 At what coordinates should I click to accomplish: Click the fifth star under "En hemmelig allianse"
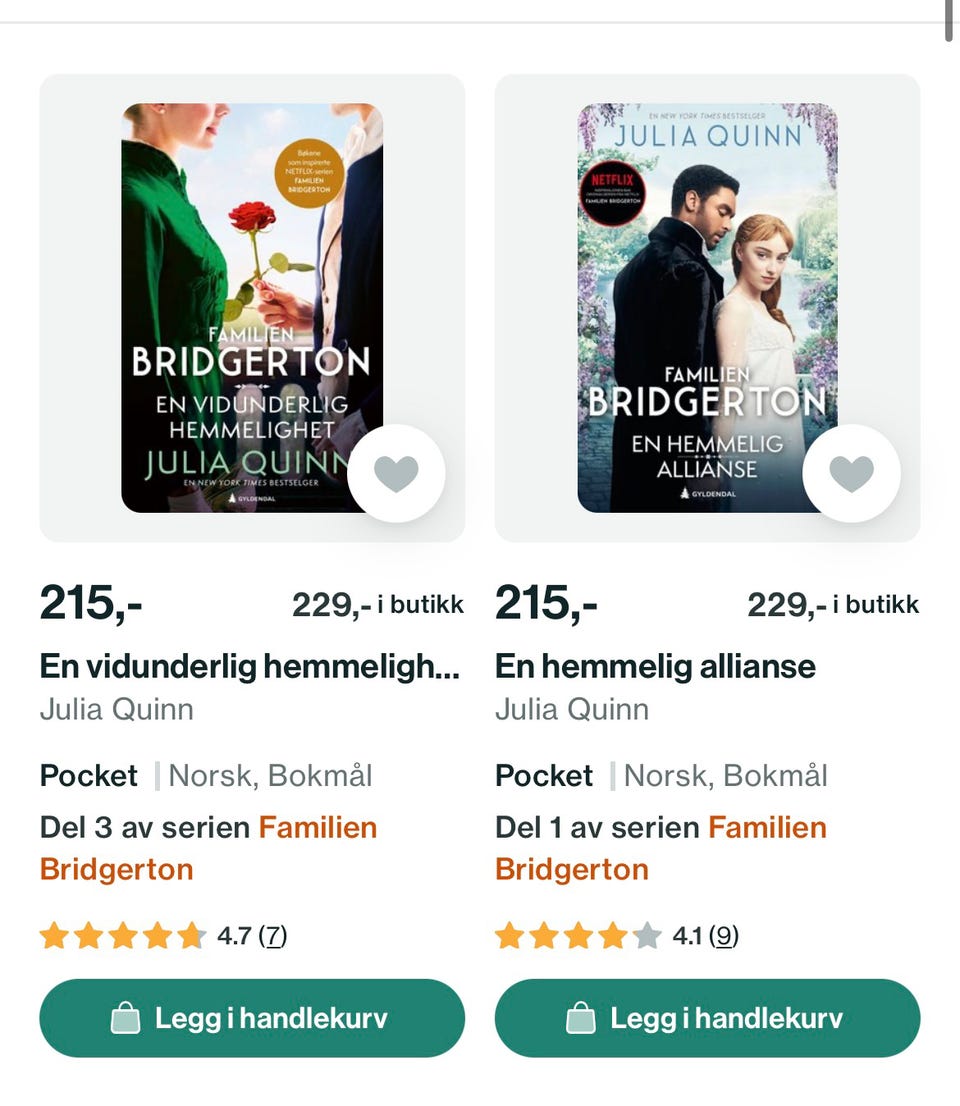[645, 937]
